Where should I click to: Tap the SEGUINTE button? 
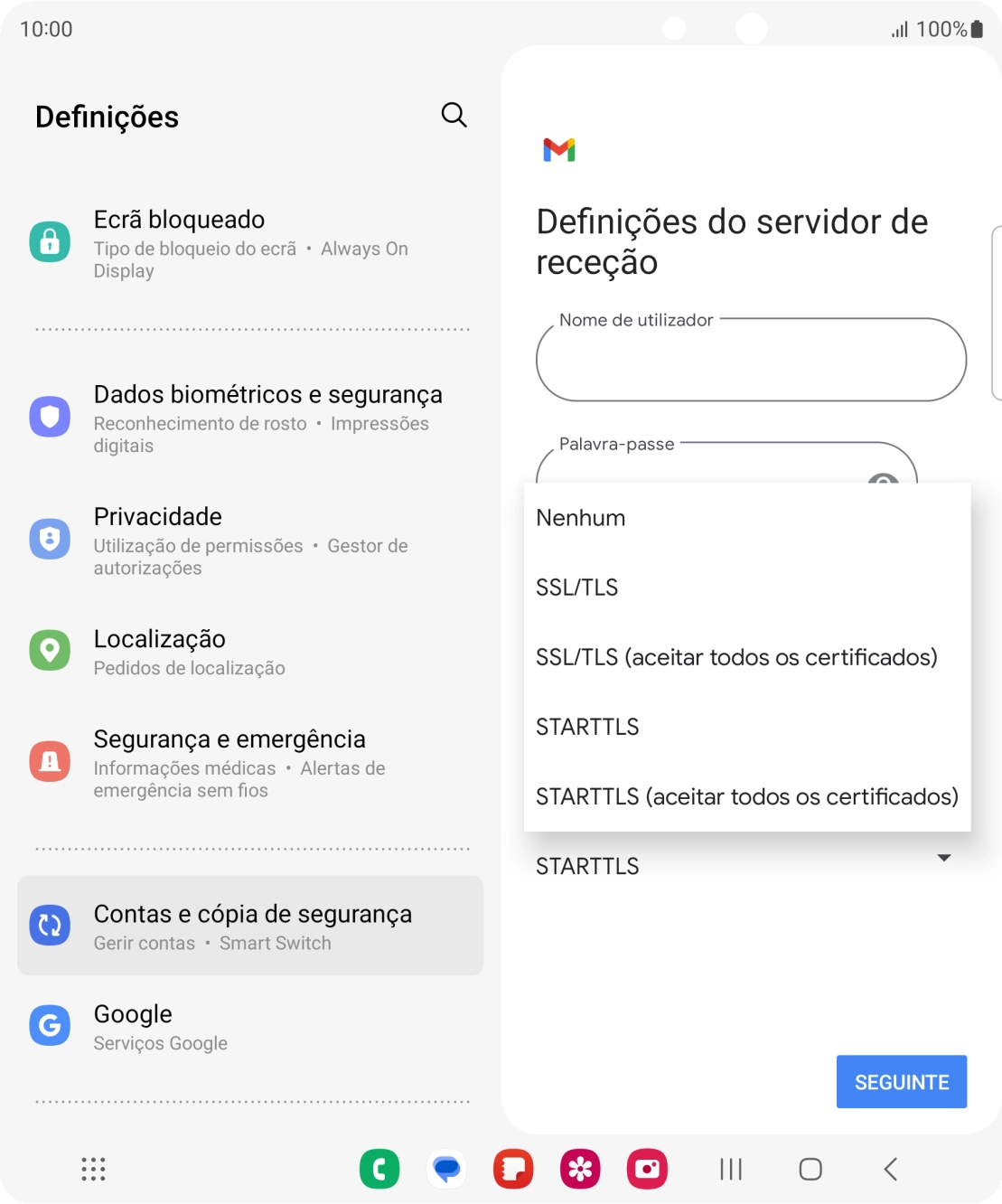901,1081
